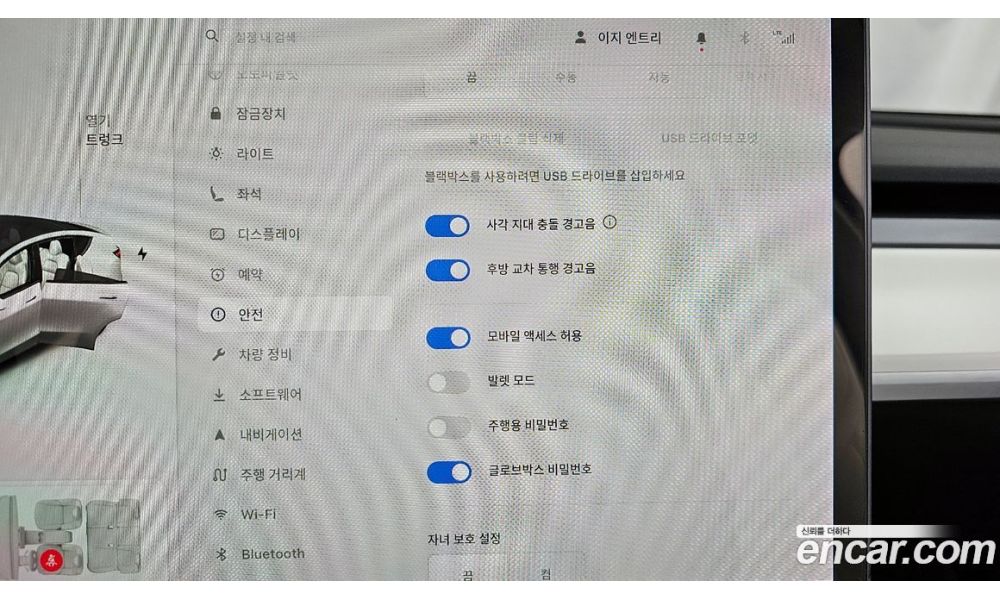Open the 잠금장치 settings
The height and width of the screenshot is (600, 1000).
pyautogui.click(x=260, y=114)
